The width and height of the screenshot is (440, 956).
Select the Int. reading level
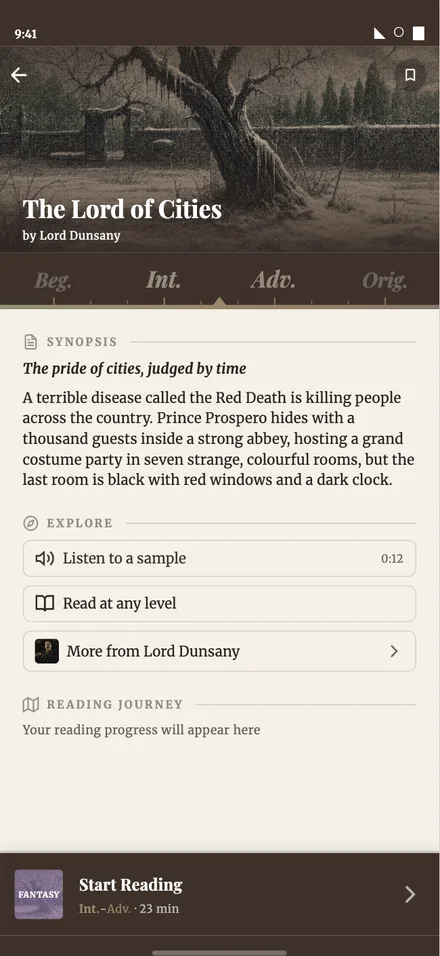163,280
